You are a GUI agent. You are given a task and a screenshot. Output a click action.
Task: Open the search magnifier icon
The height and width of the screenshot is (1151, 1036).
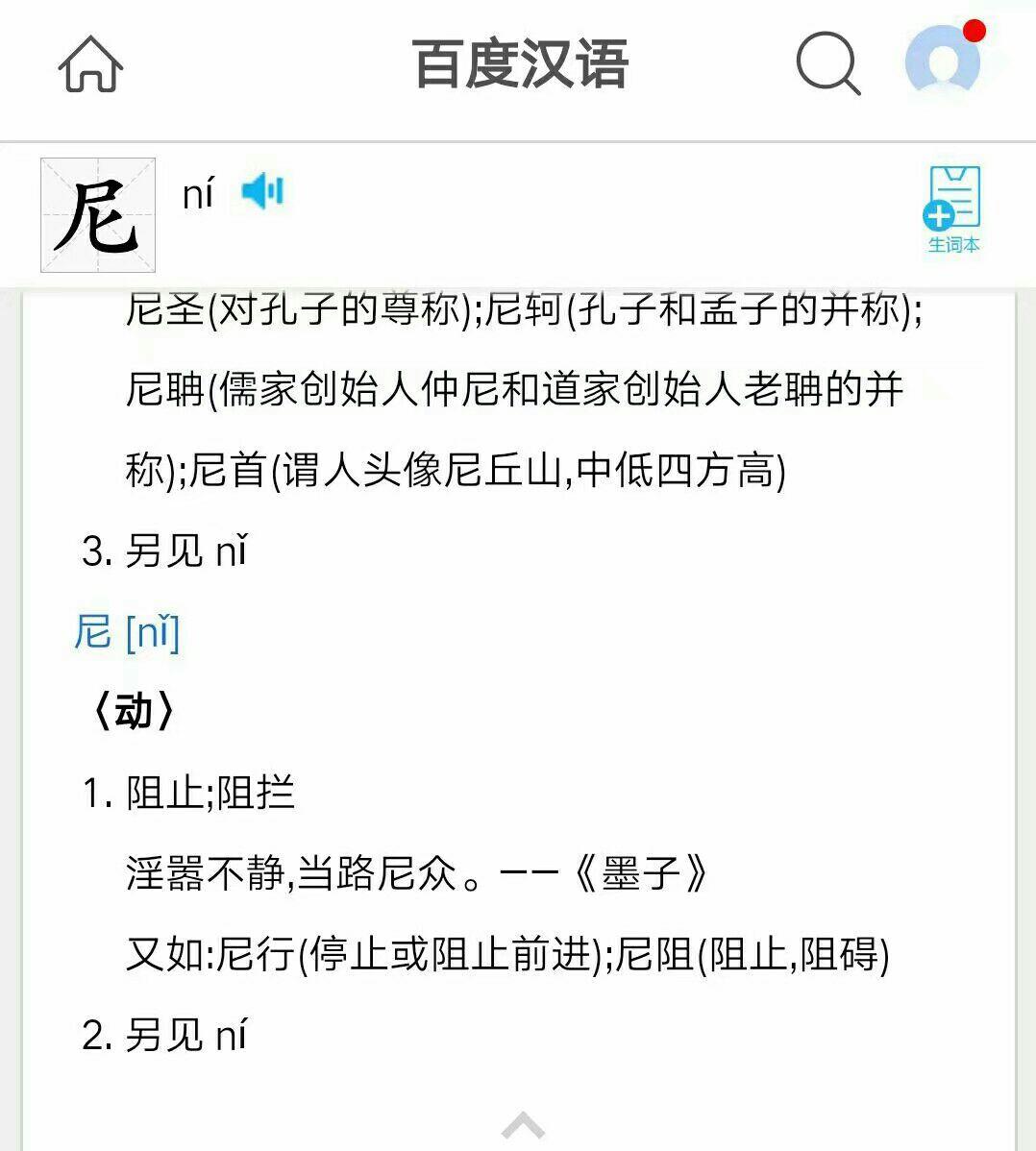click(827, 63)
